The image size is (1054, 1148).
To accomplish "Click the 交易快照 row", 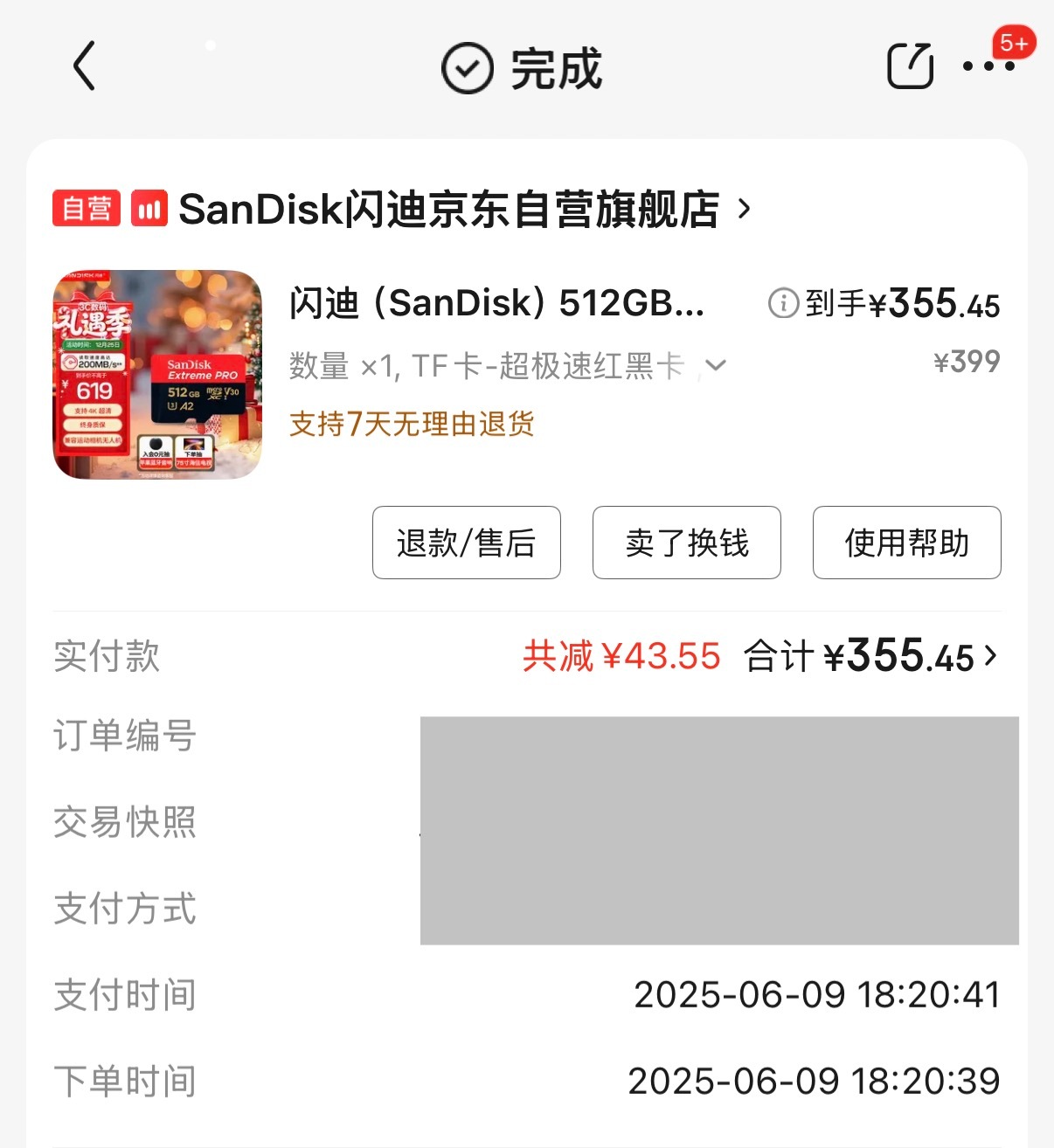I will point(123,822).
